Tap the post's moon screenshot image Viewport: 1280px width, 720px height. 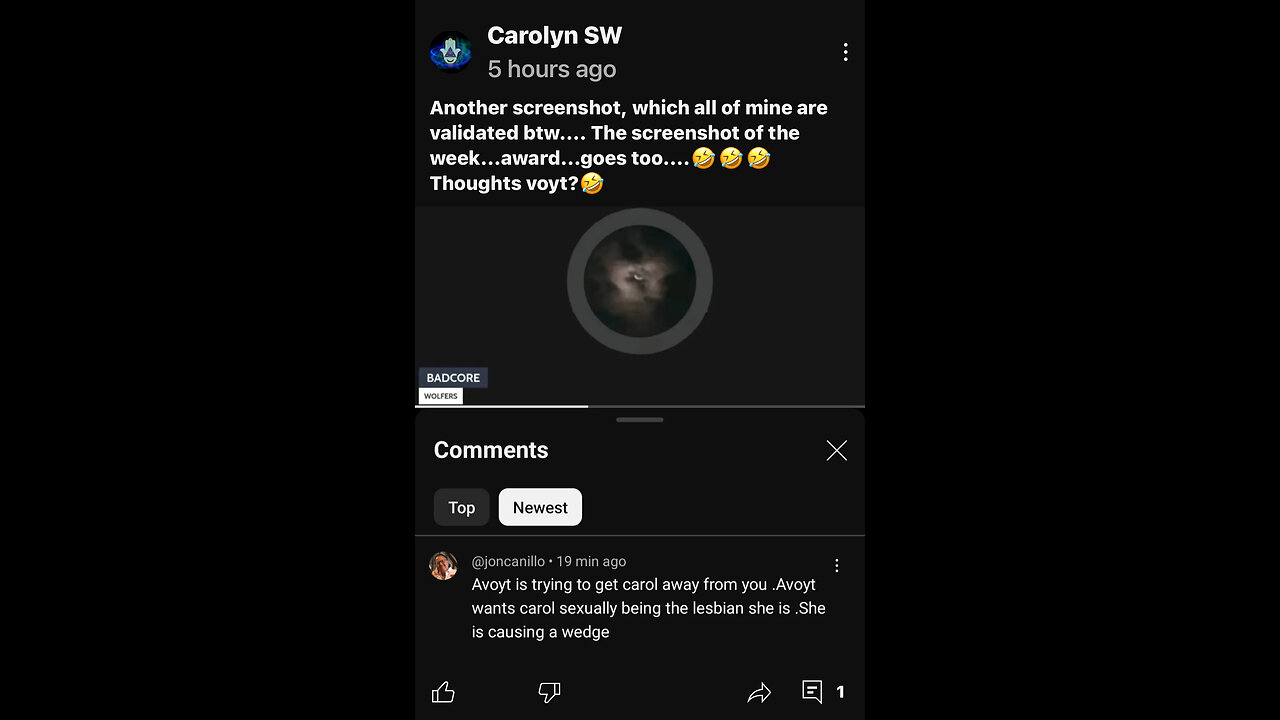click(x=640, y=283)
